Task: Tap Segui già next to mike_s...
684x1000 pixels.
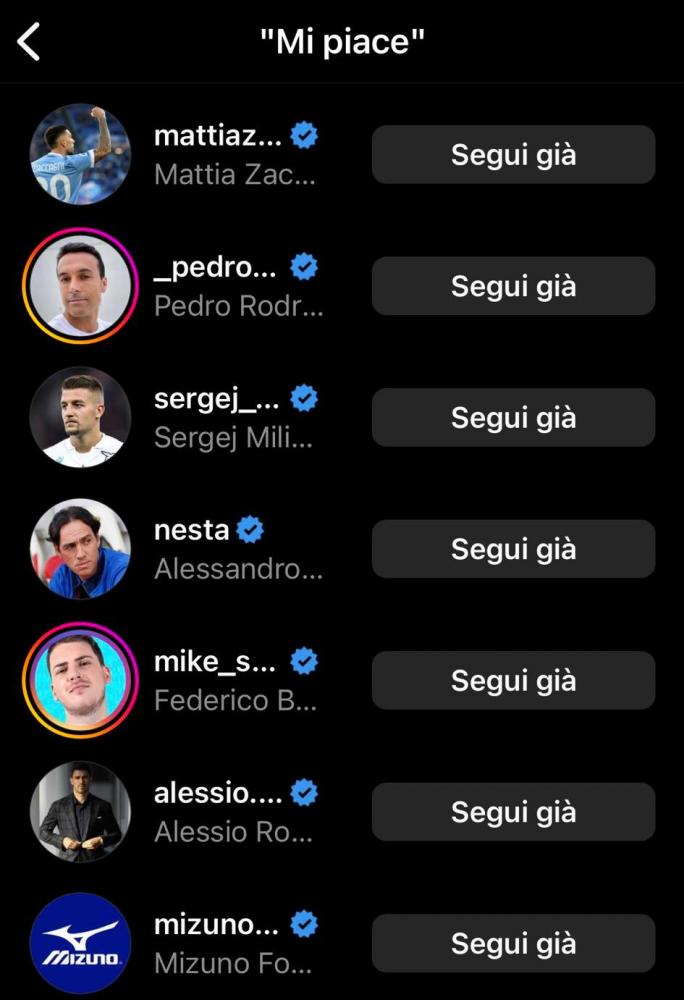Action: 513,680
